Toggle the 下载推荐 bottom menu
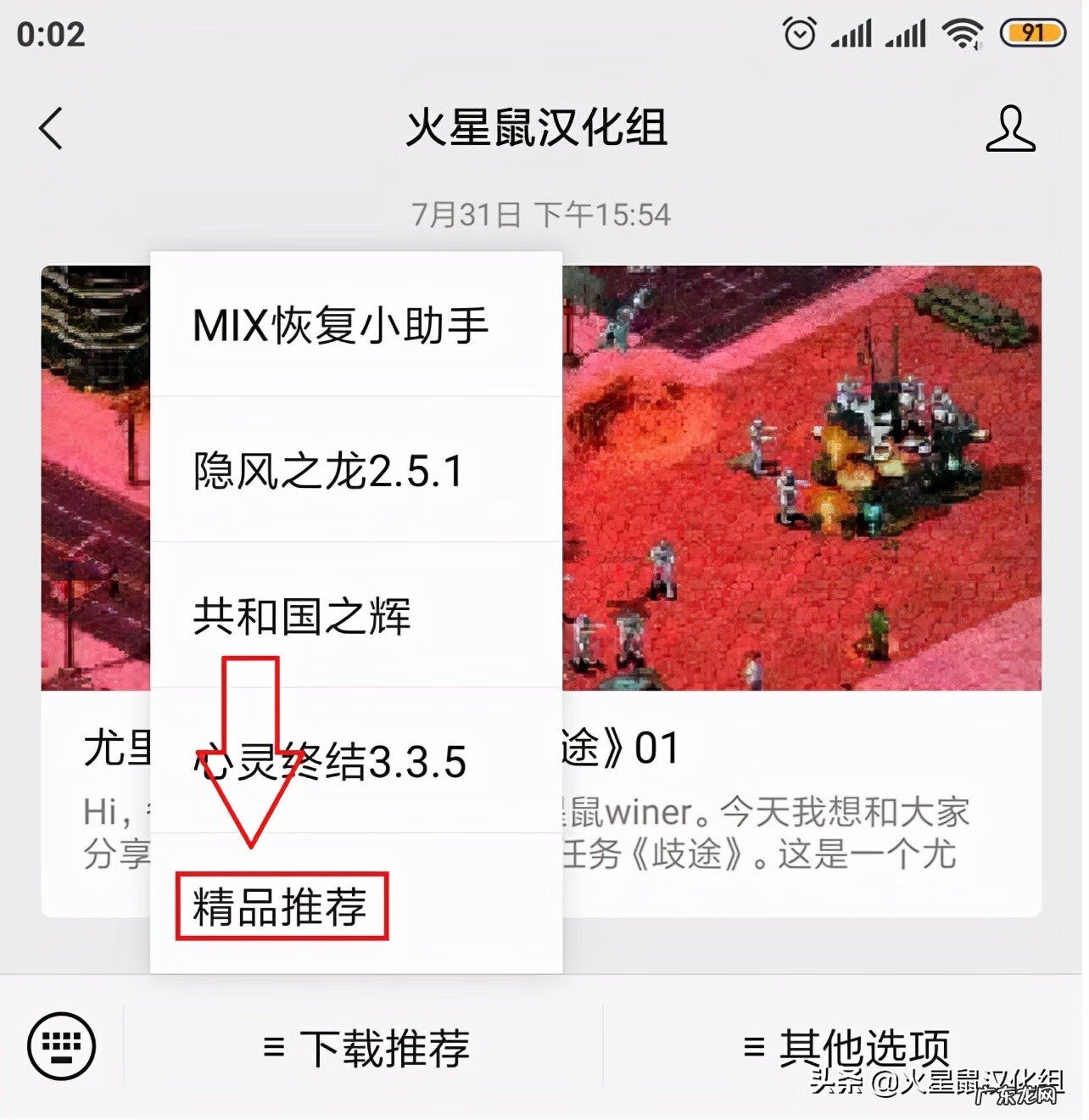This screenshot has width=1089, height=1120. (366, 1049)
